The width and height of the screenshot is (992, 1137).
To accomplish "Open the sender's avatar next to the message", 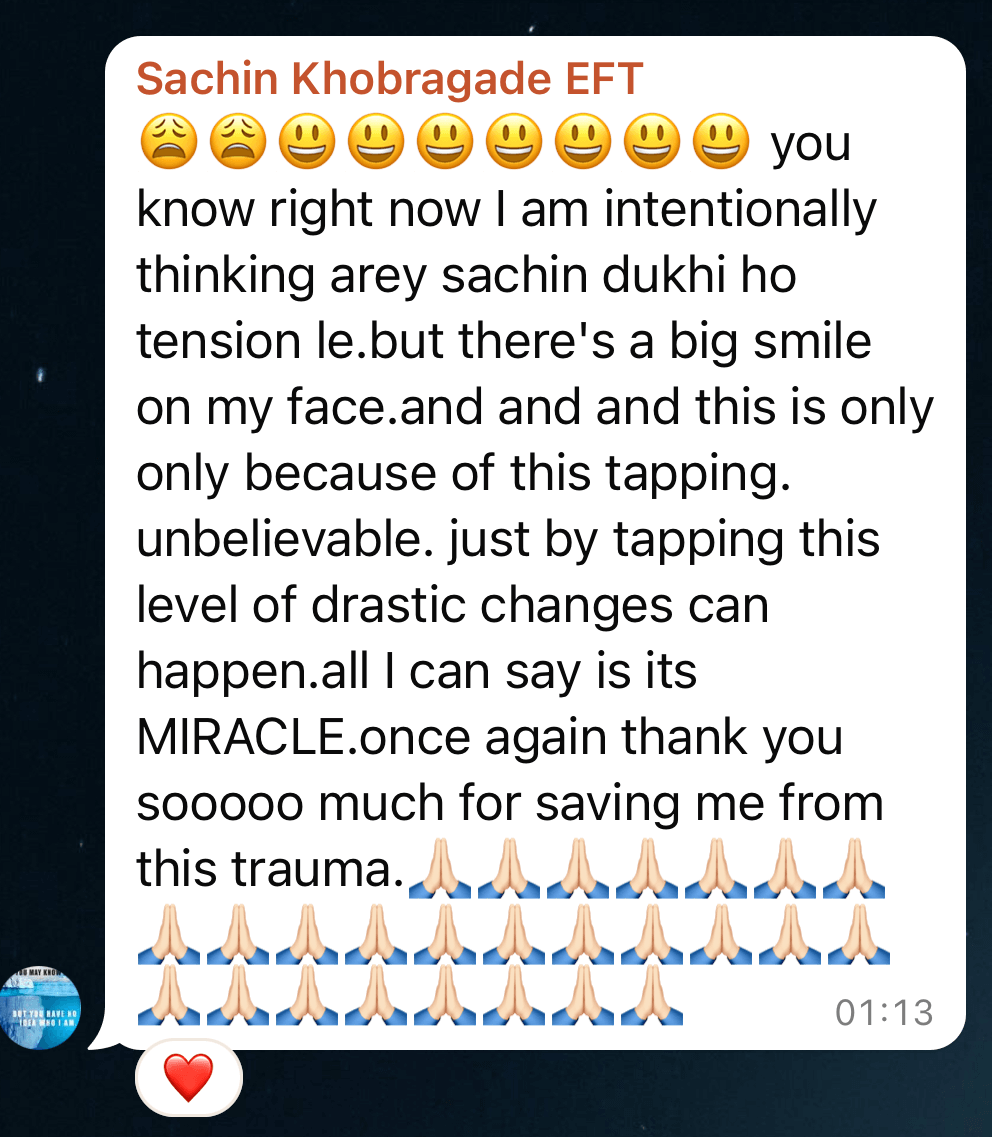I will (x=41, y=1008).
